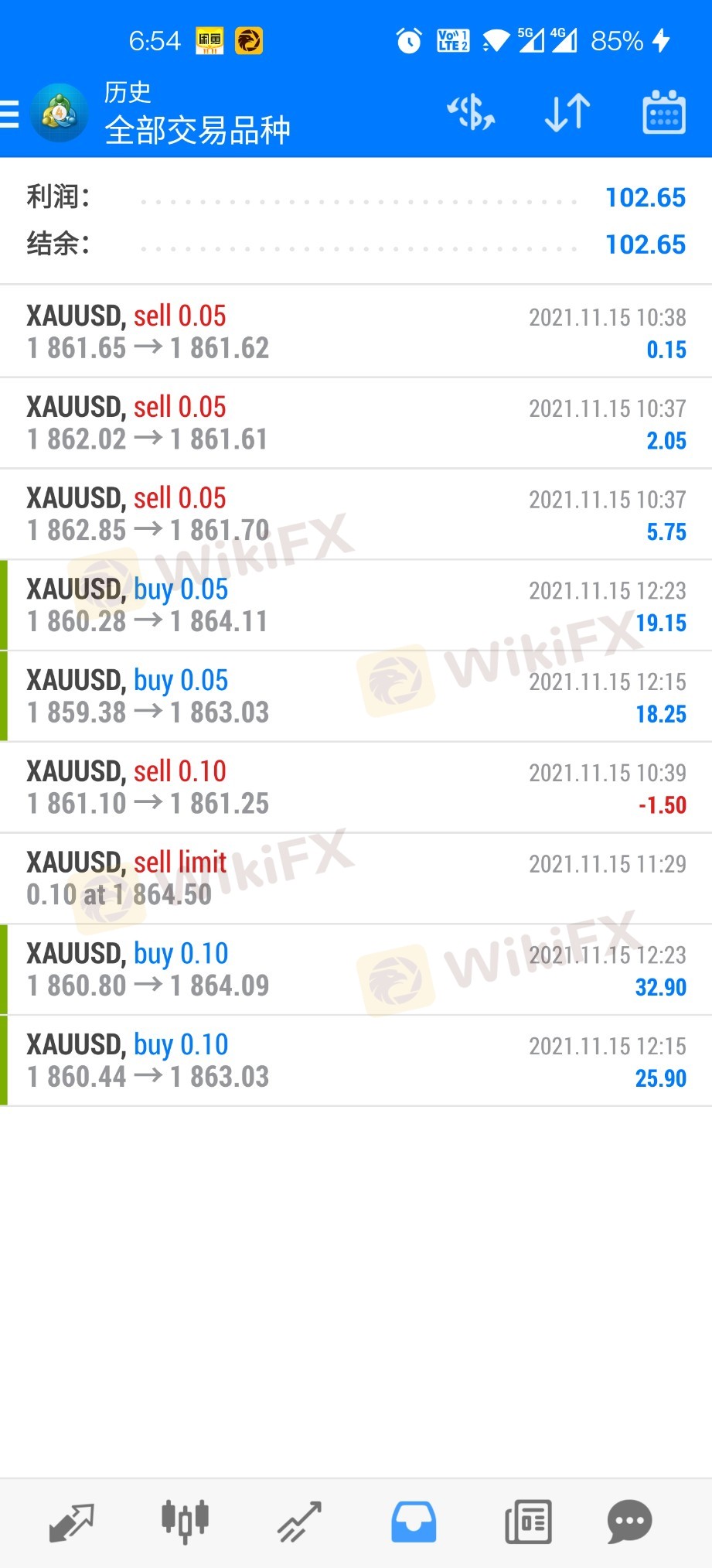This screenshot has height=1568, width=712.
Task: Filter history by trading symbol
Action: (x=471, y=113)
